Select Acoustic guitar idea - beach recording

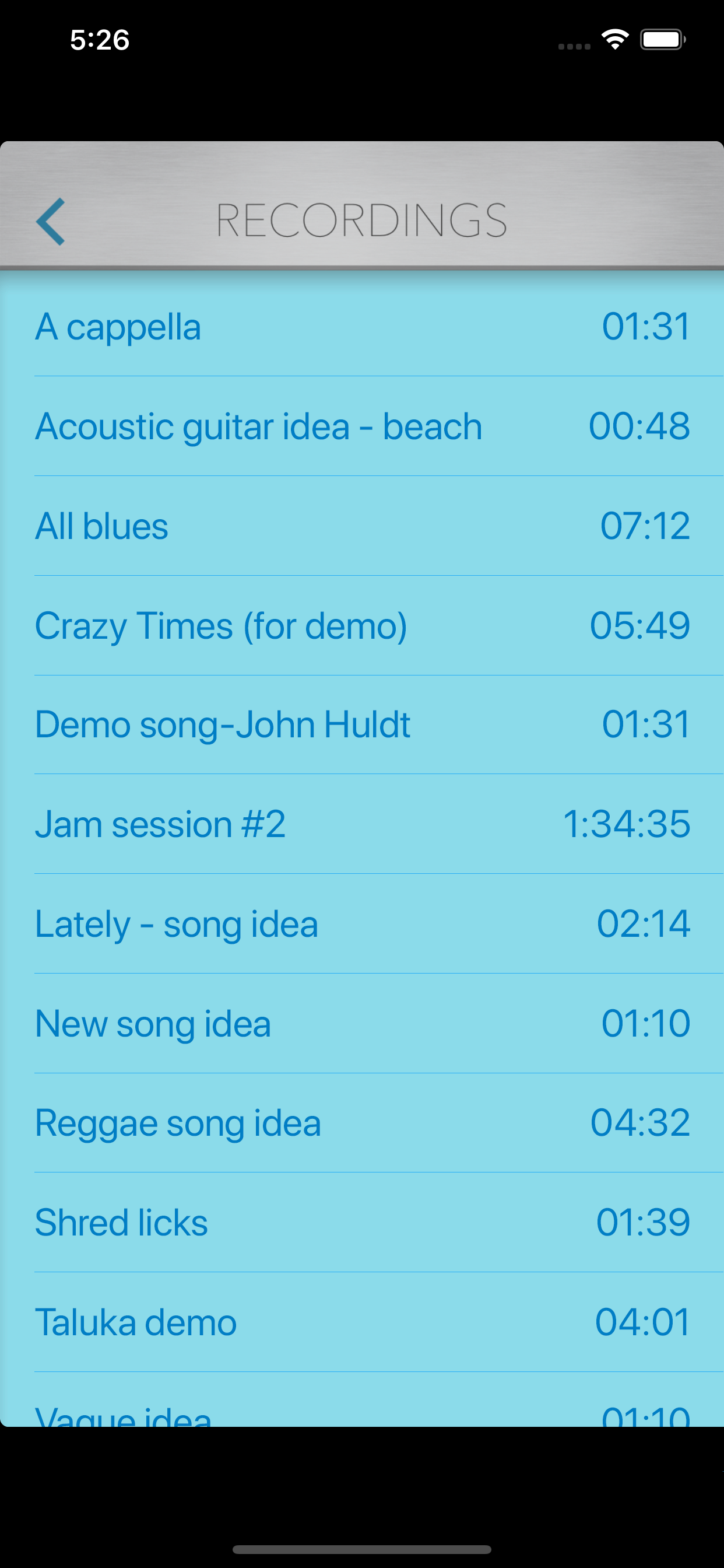361,426
